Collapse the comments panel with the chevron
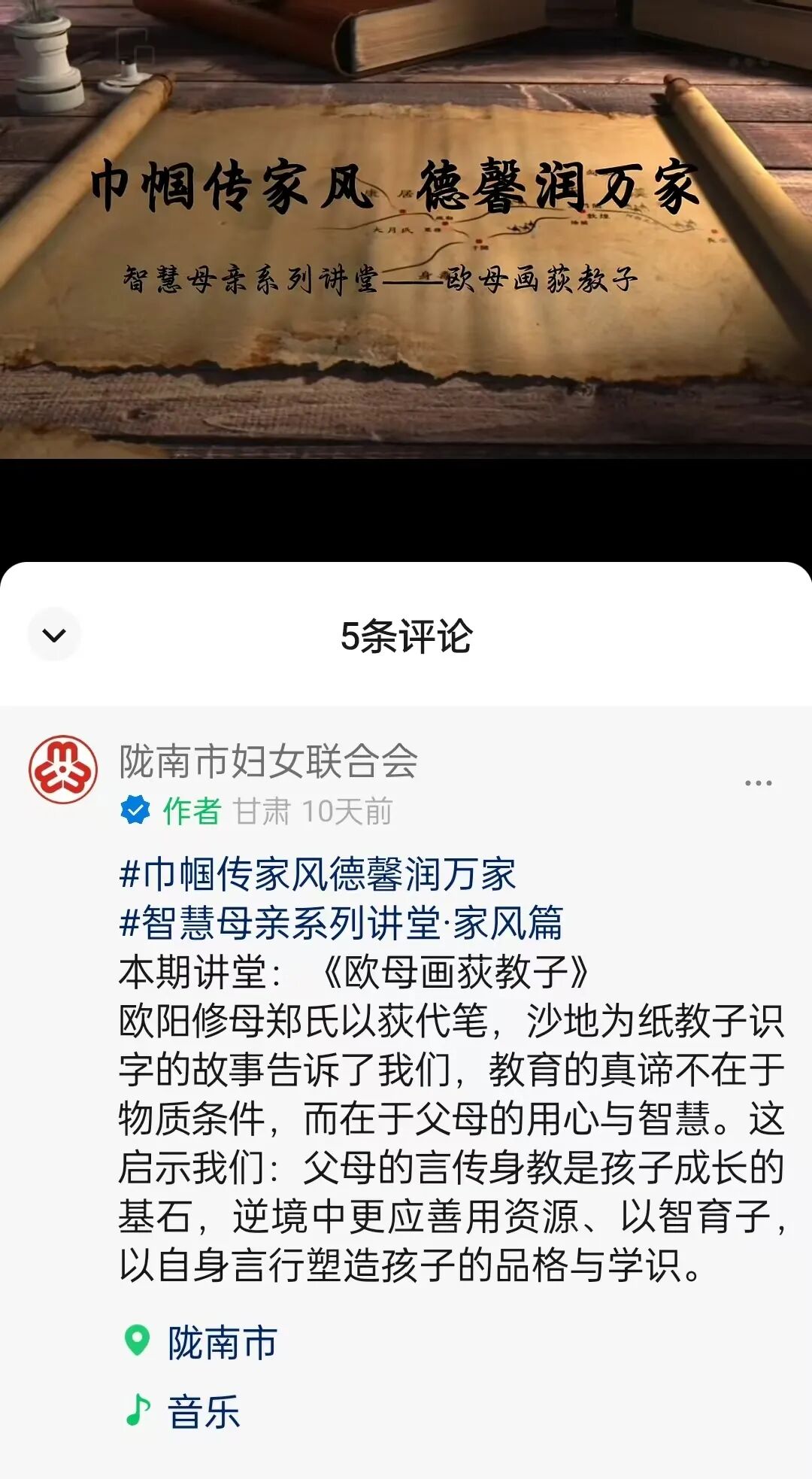Viewport: 812px width, 1479px height. coord(54,635)
